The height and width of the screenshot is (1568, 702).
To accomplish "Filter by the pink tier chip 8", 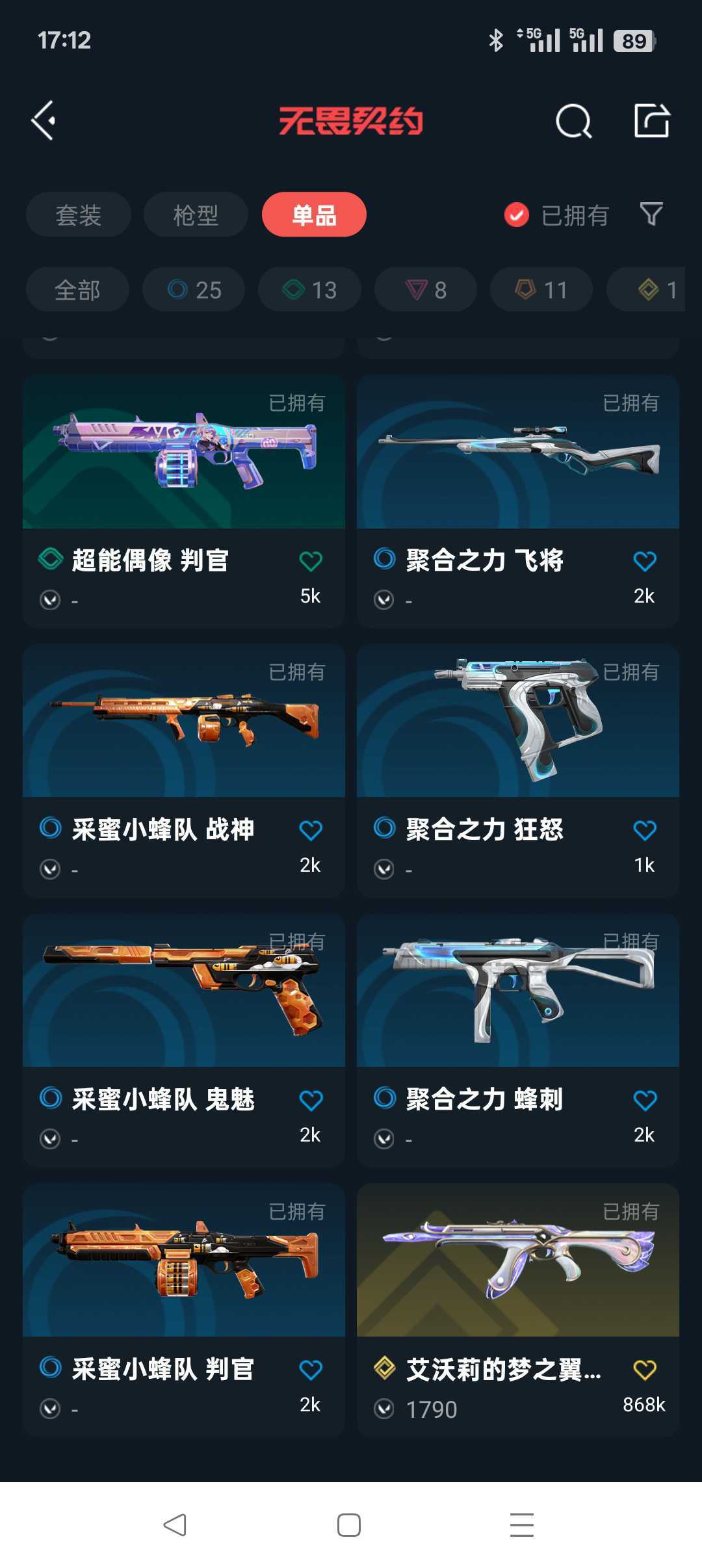I will click(x=426, y=289).
